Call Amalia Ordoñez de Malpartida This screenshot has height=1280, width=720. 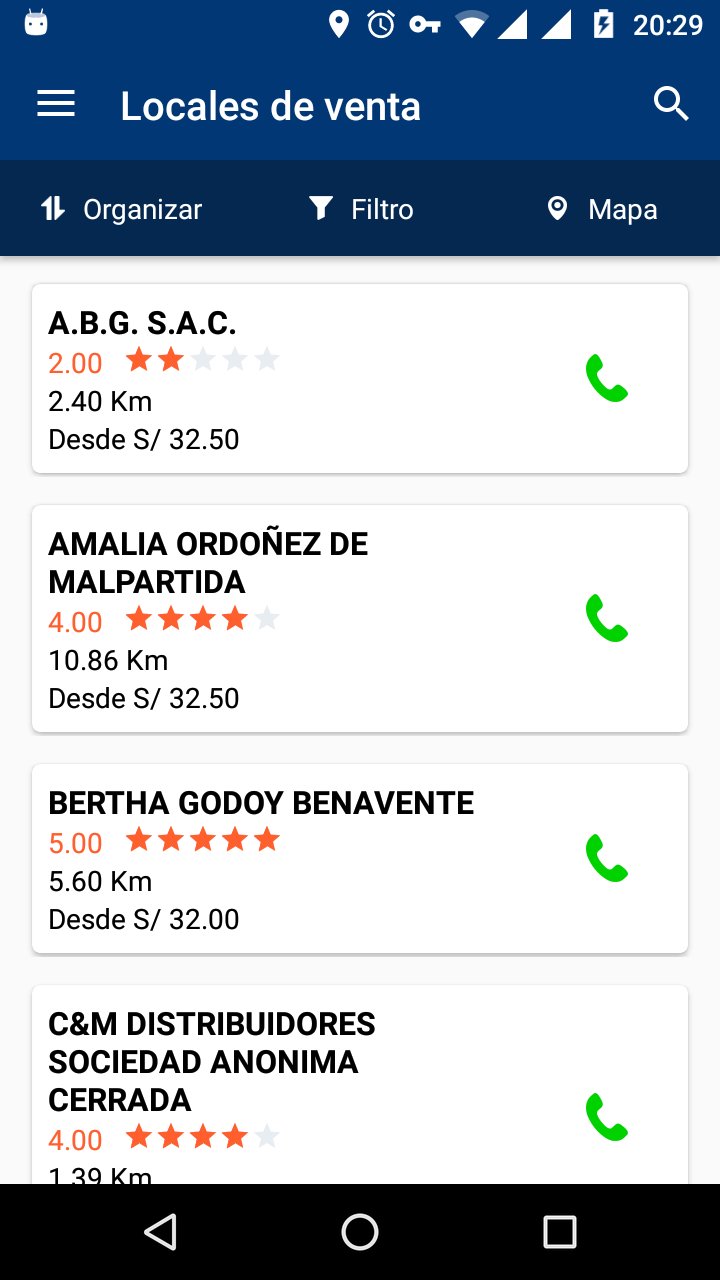606,619
